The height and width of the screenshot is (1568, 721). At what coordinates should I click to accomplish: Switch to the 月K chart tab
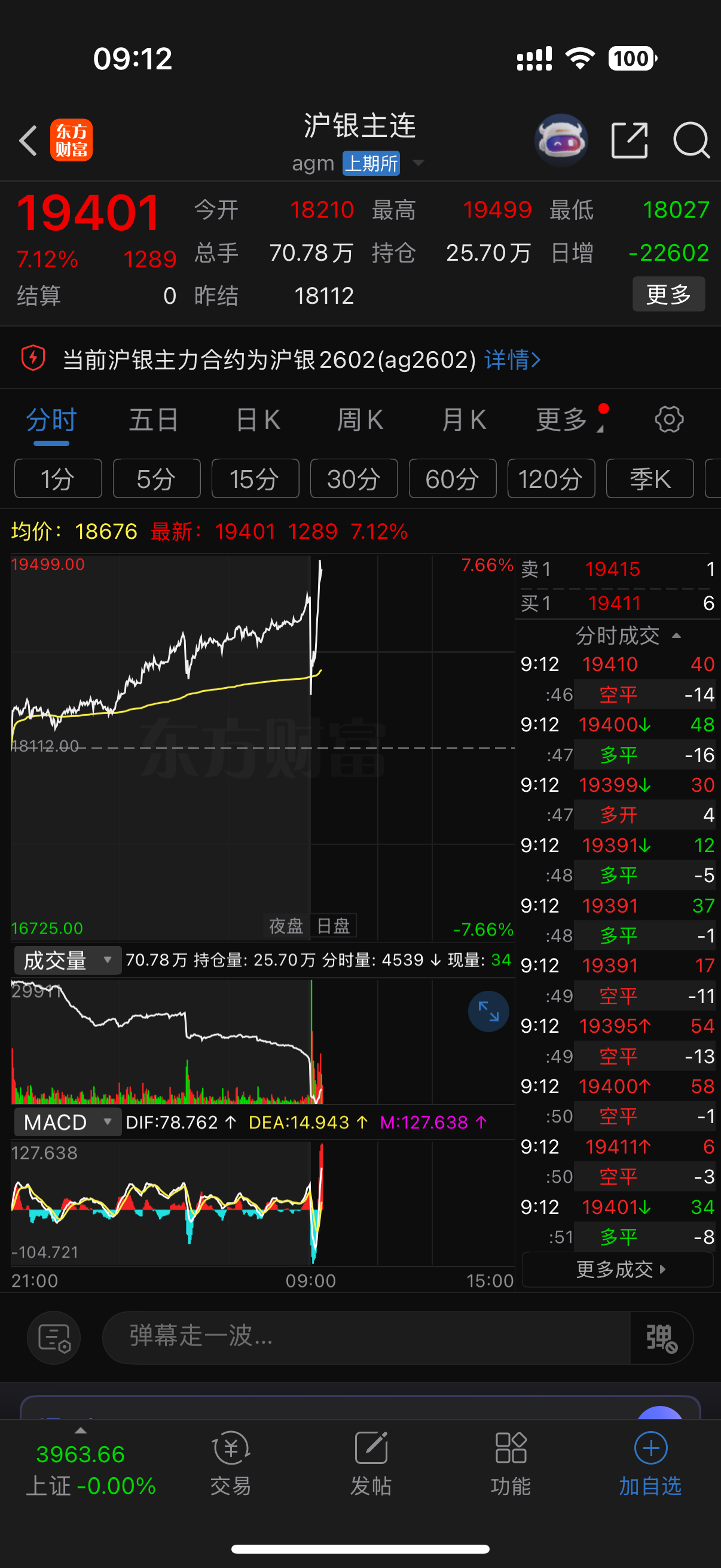point(464,420)
